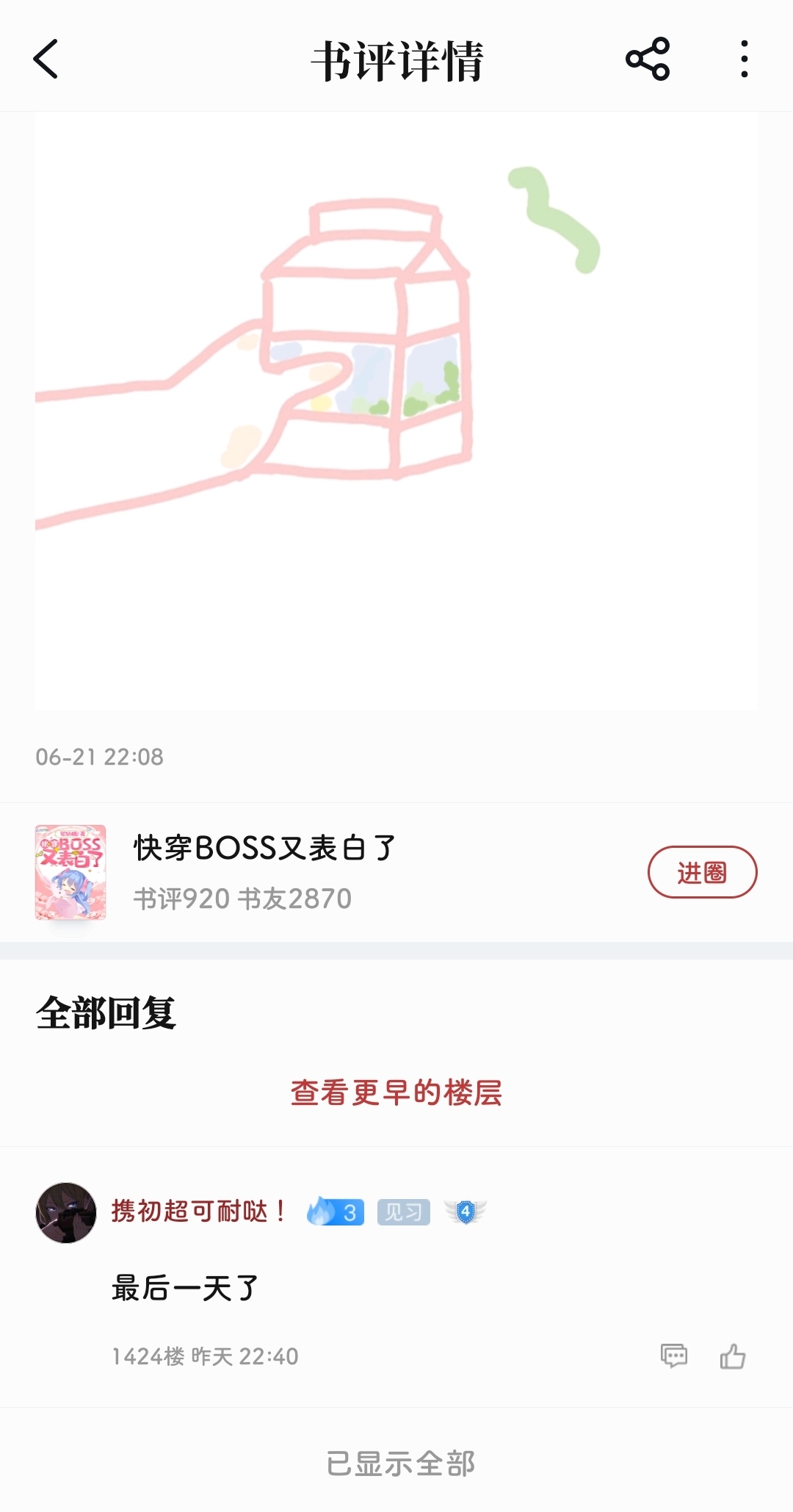Load earlier floors with 查看更早的楼层
This screenshot has height=1512, width=793.
[396, 1092]
